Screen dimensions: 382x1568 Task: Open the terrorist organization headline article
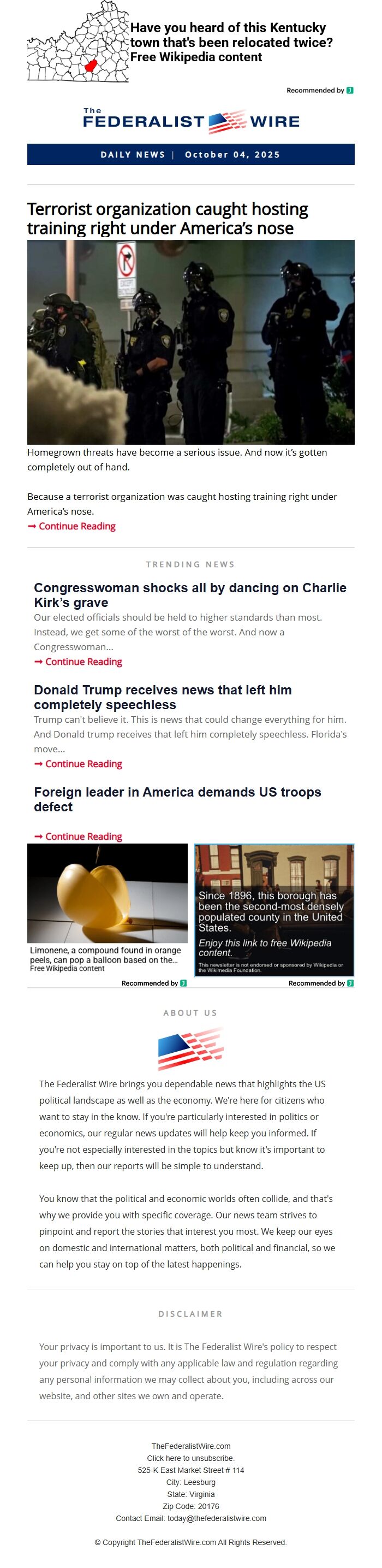pyautogui.click(x=168, y=218)
